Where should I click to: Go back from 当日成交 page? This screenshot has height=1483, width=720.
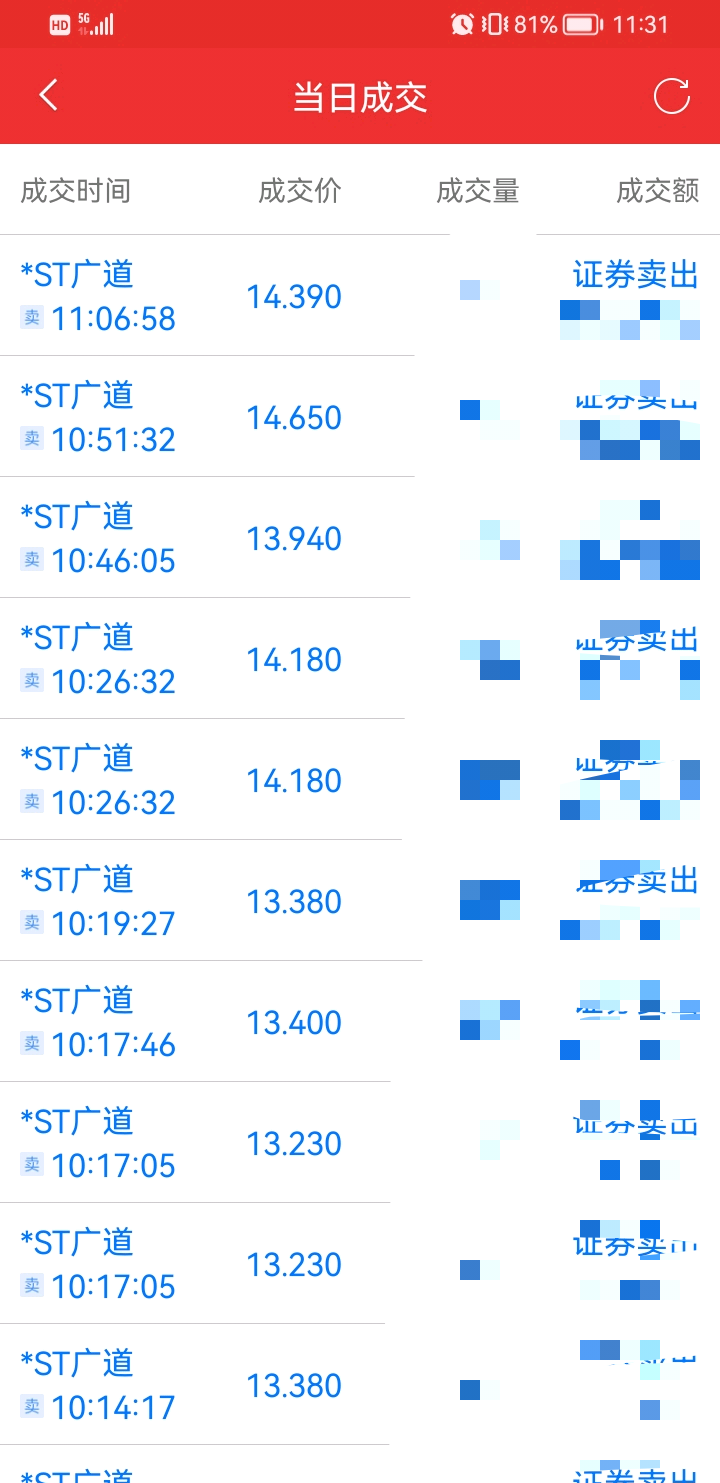pos(48,96)
